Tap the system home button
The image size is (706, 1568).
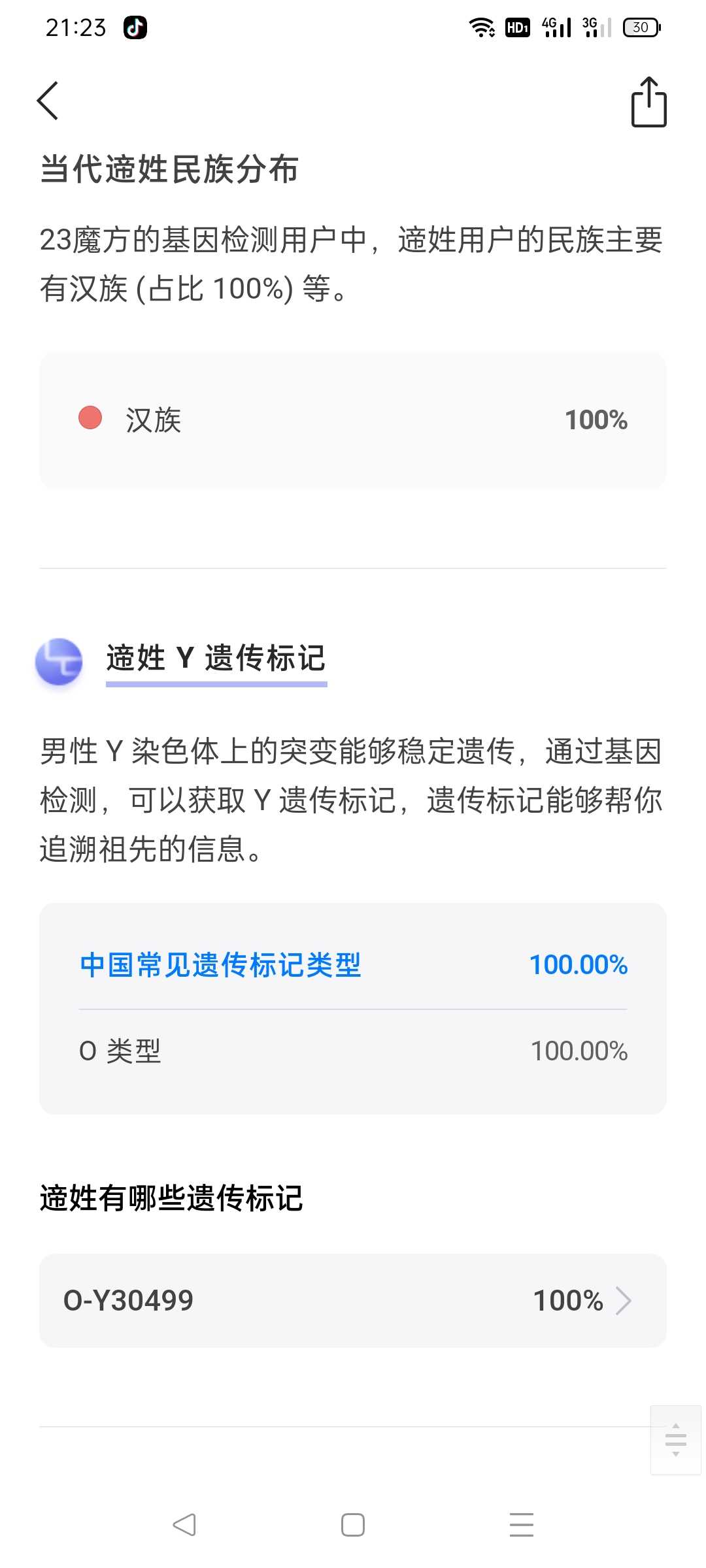click(353, 1525)
